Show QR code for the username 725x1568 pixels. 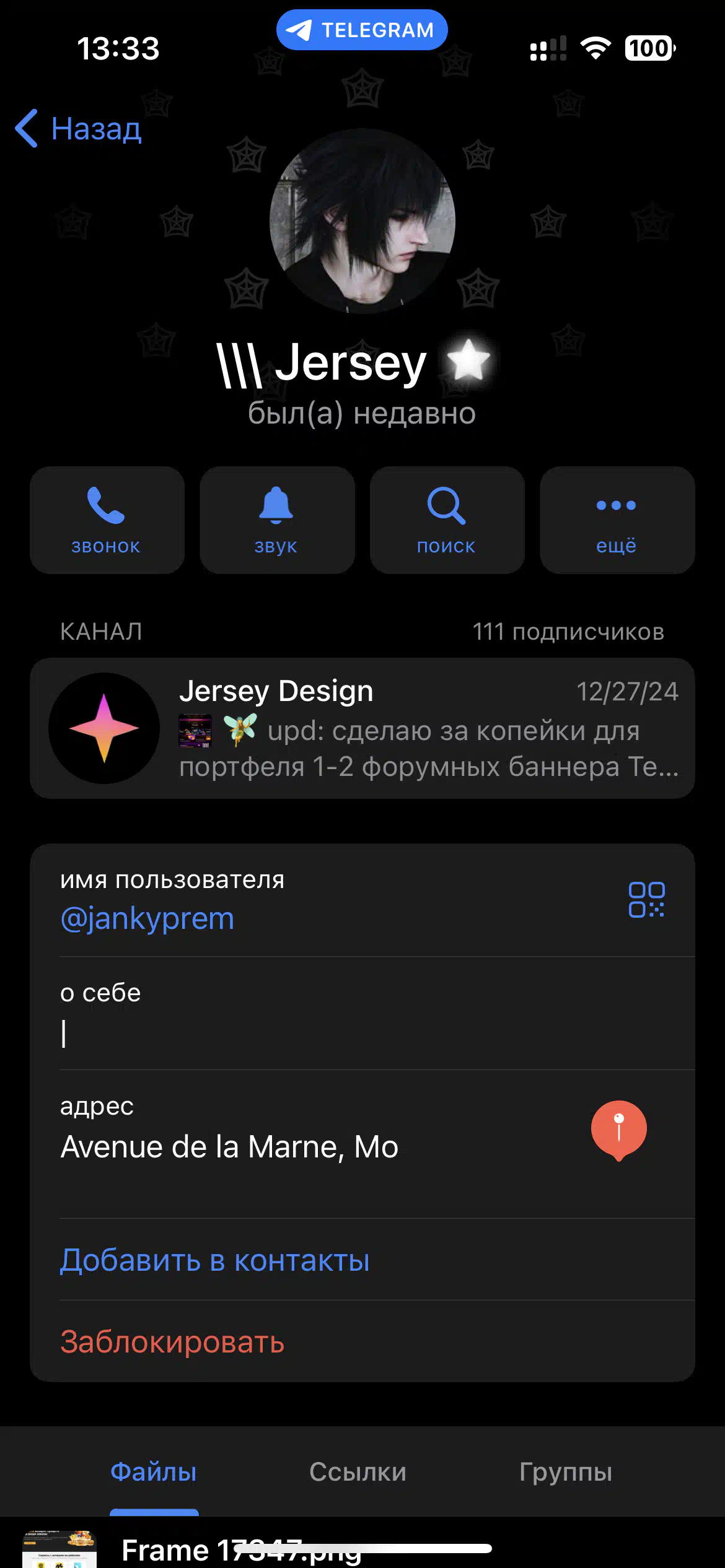(646, 900)
